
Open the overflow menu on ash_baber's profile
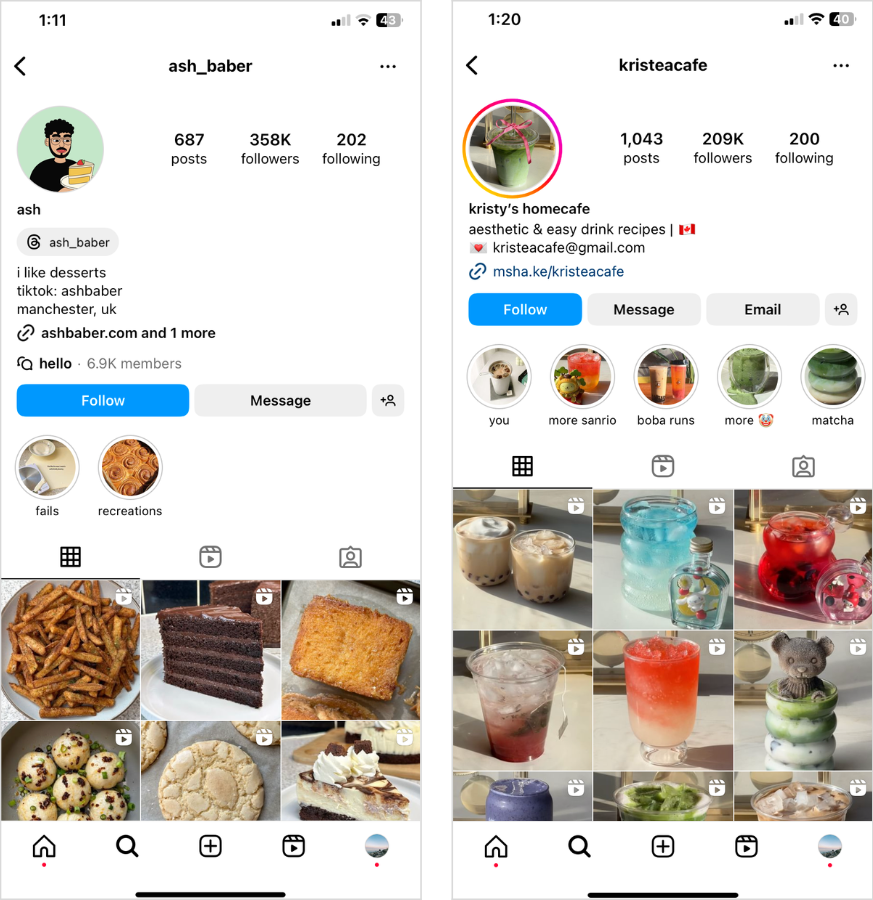click(388, 66)
